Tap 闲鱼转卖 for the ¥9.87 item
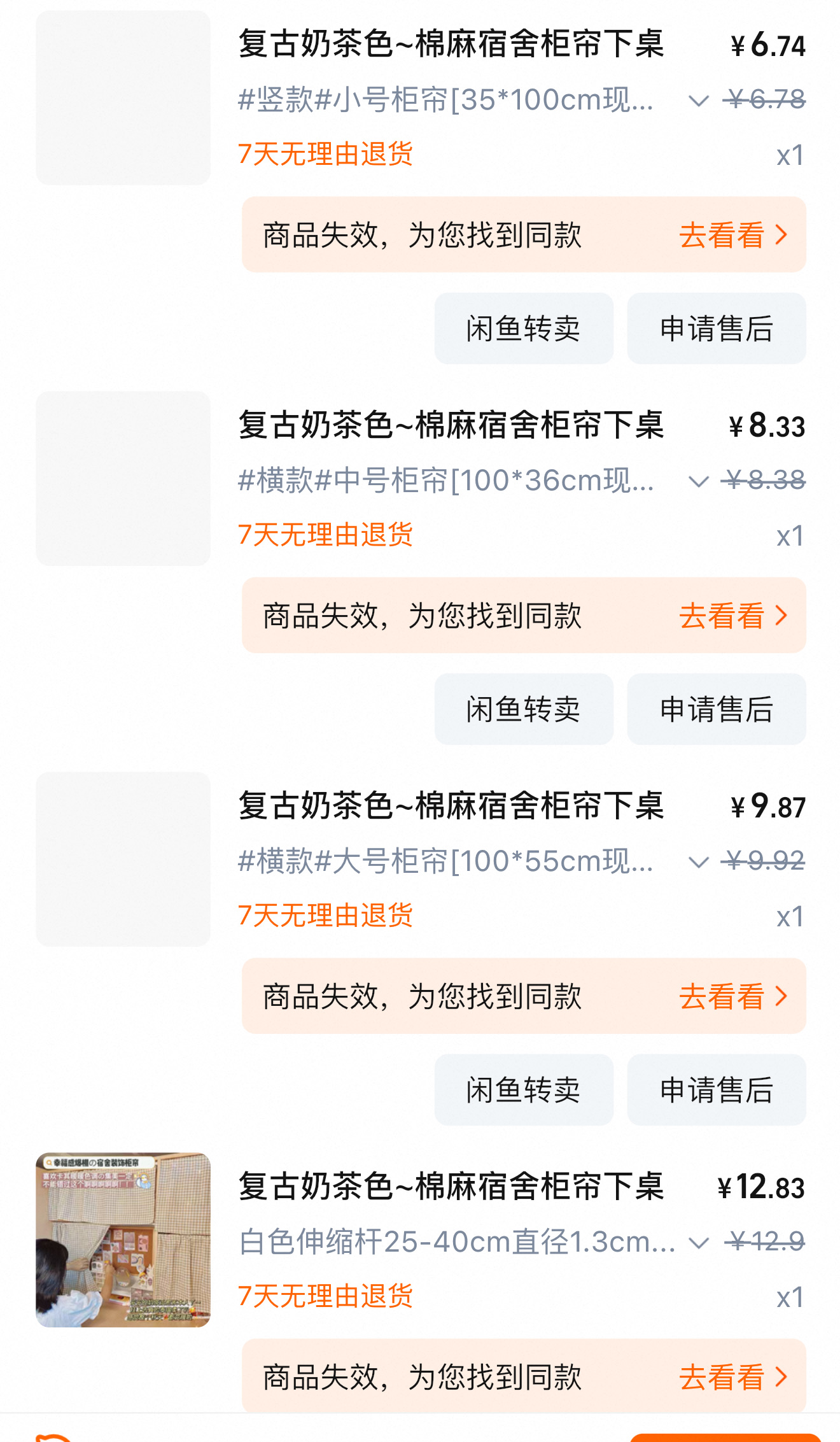840x1442 pixels. point(524,1090)
